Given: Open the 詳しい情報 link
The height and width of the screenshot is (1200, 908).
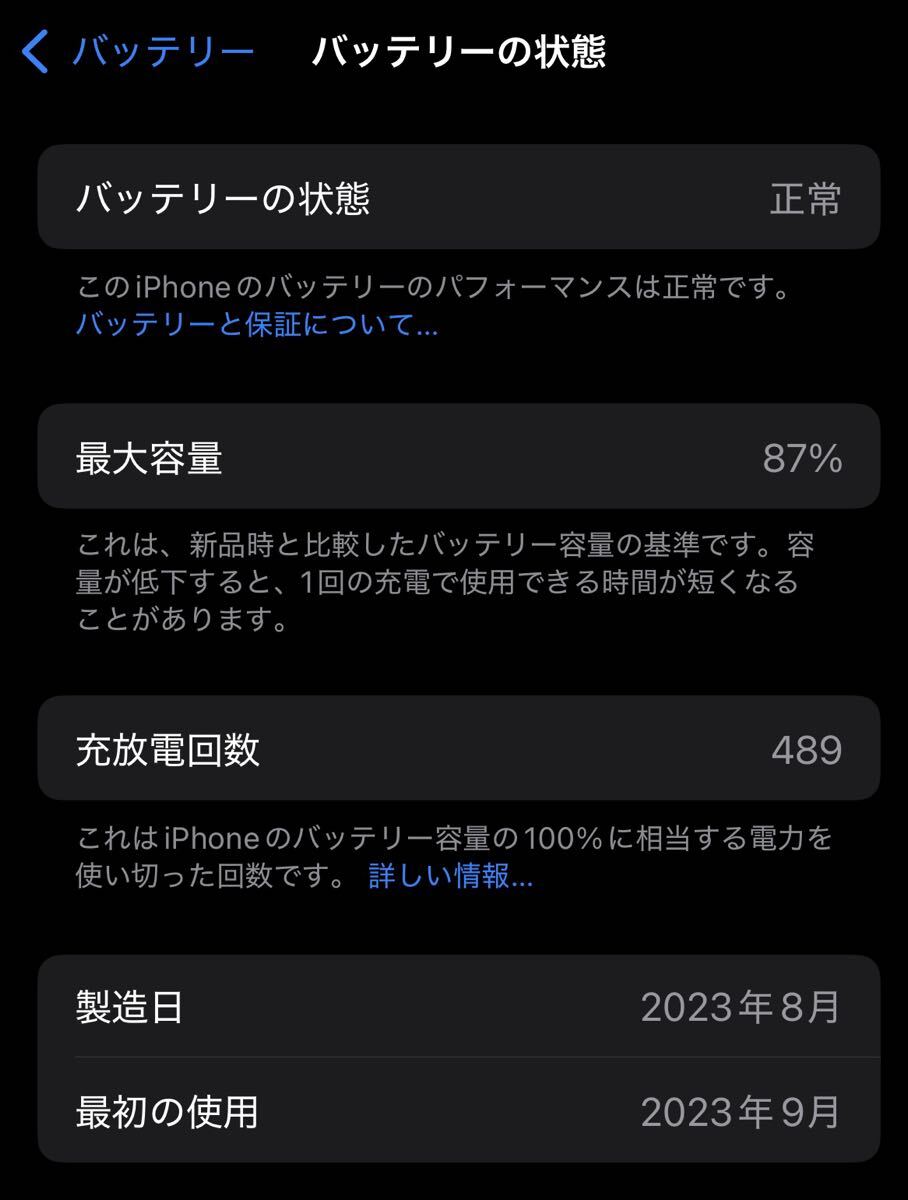Looking at the screenshot, I should click(x=450, y=877).
